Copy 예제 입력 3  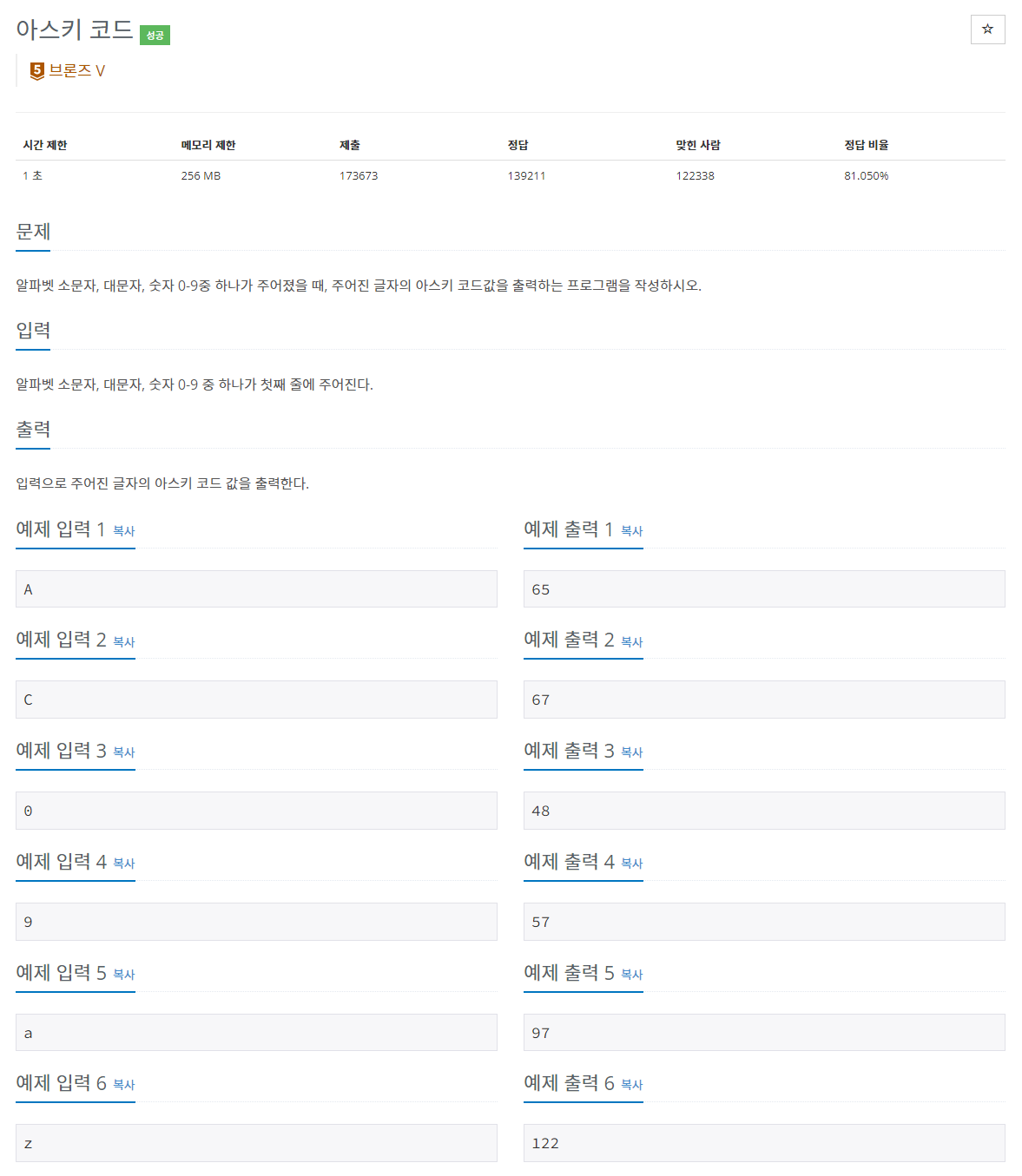pyautogui.click(x=124, y=752)
